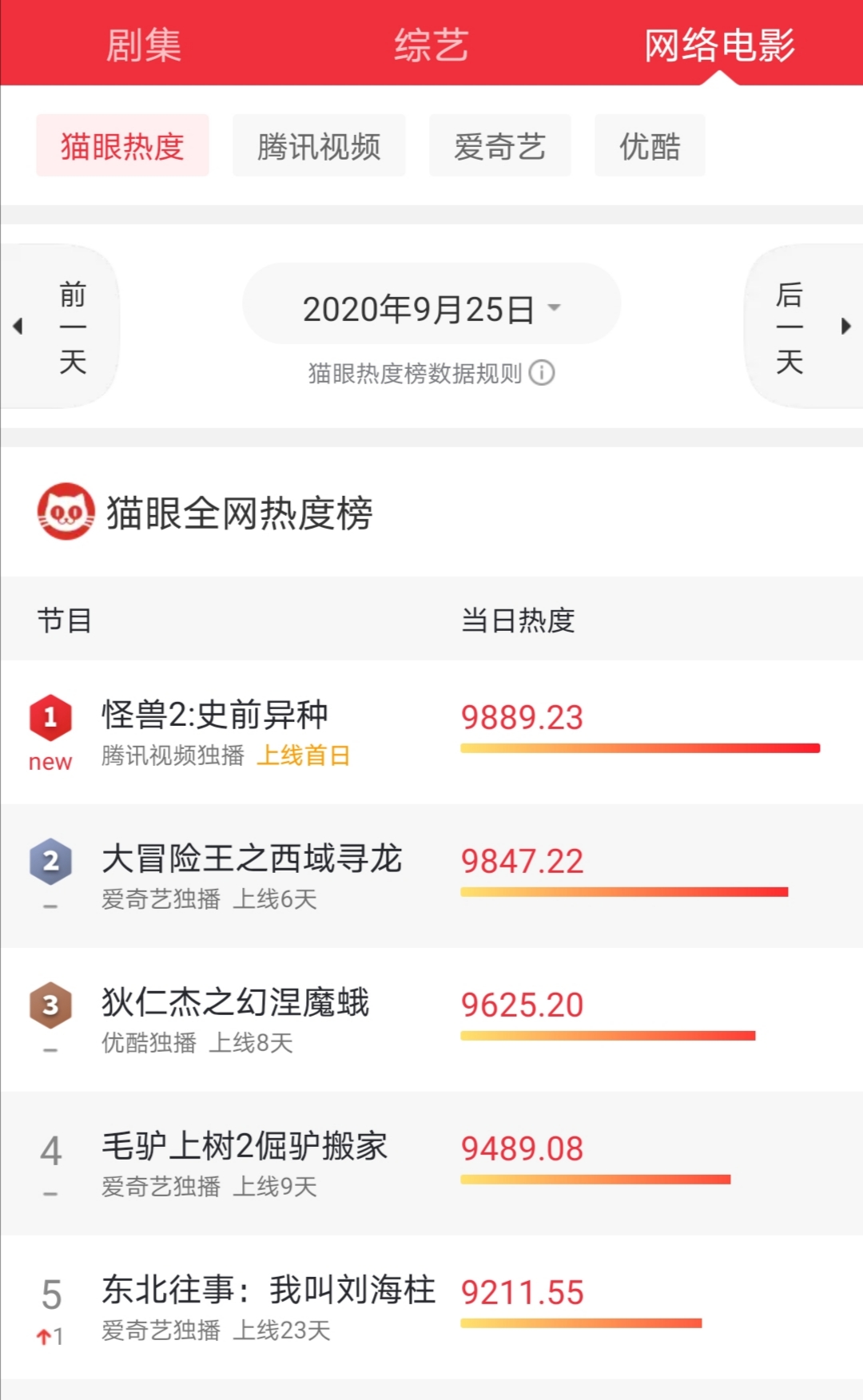
Task: Filter ranking by 优酷
Action: [x=650, y=146]
